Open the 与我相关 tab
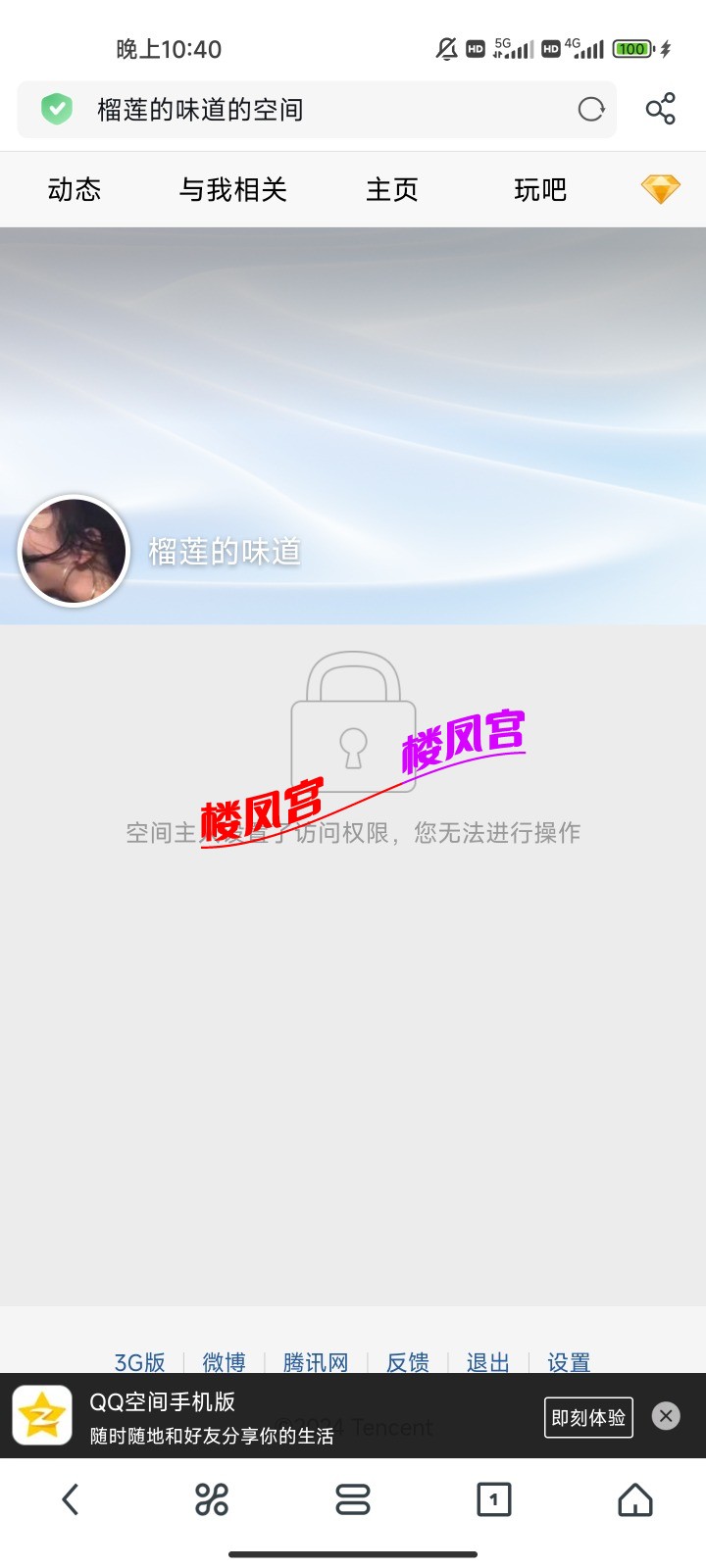Image resolution: width=706 pixels, height=1568 pixels. [x=232, y=189]
